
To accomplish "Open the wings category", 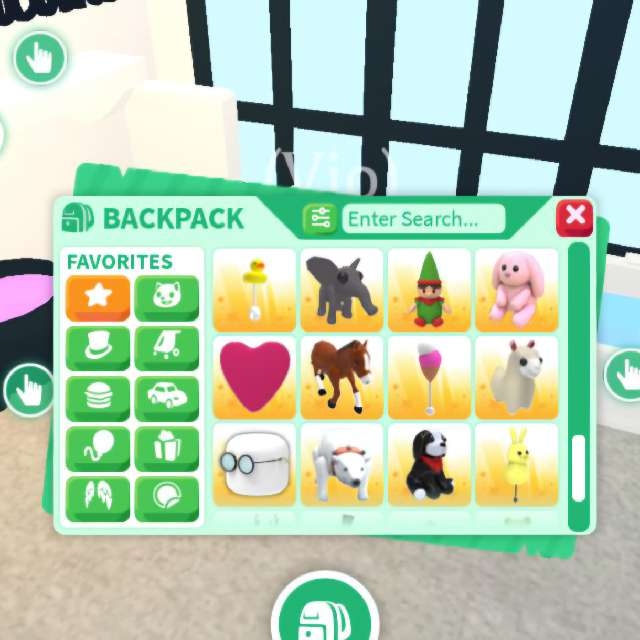I will pos(98,497).
